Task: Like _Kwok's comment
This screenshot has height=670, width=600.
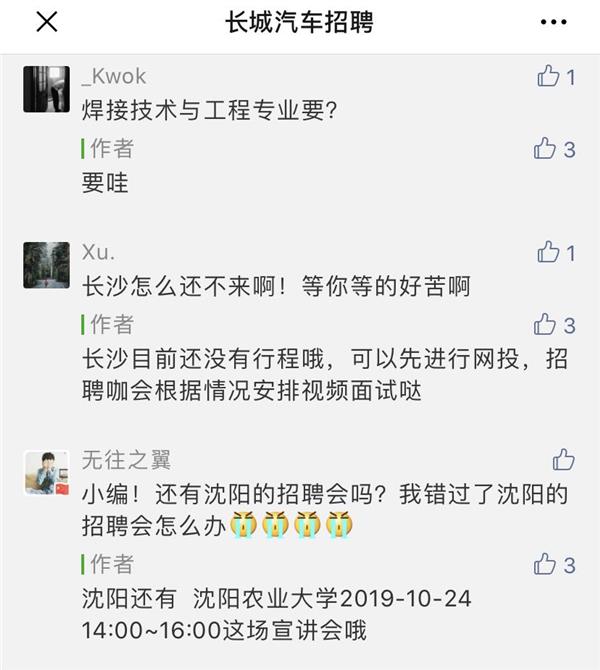Action: point(548,76)
